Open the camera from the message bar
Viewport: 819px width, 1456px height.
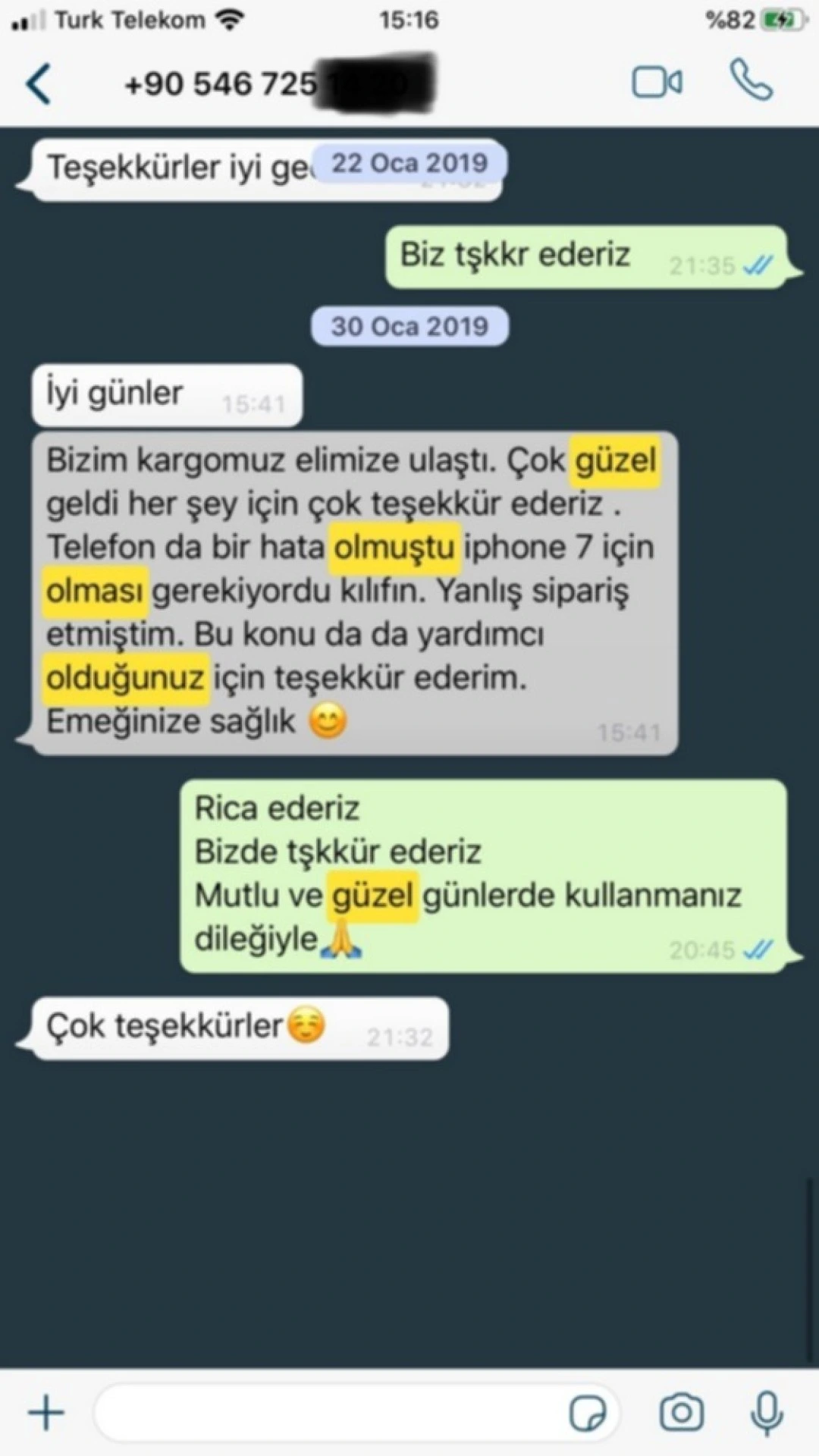pyautogui.click(x=682, y=1412)
